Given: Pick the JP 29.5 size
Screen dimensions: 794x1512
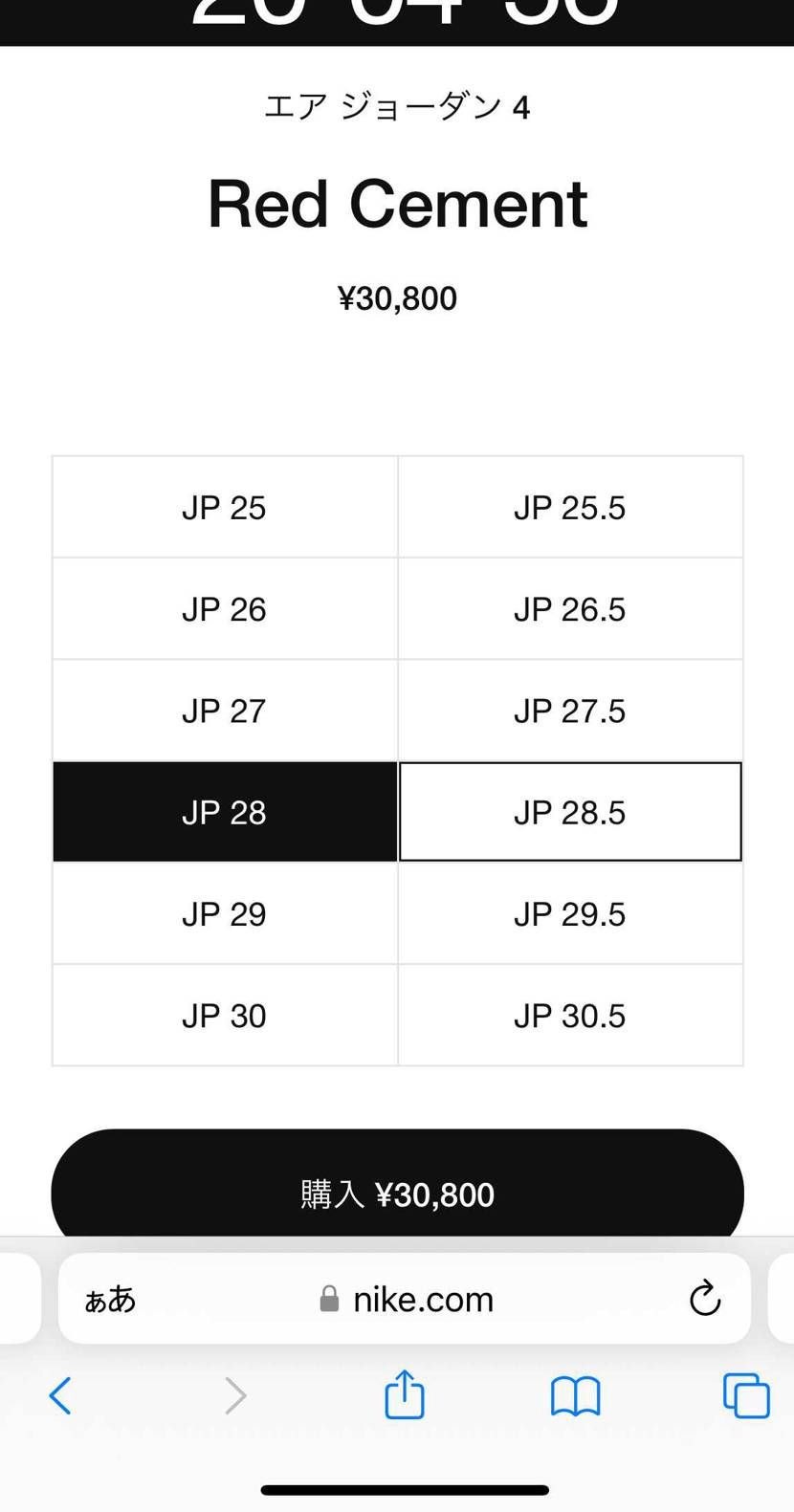Looking at the screenshot, I should pos(570,914).
